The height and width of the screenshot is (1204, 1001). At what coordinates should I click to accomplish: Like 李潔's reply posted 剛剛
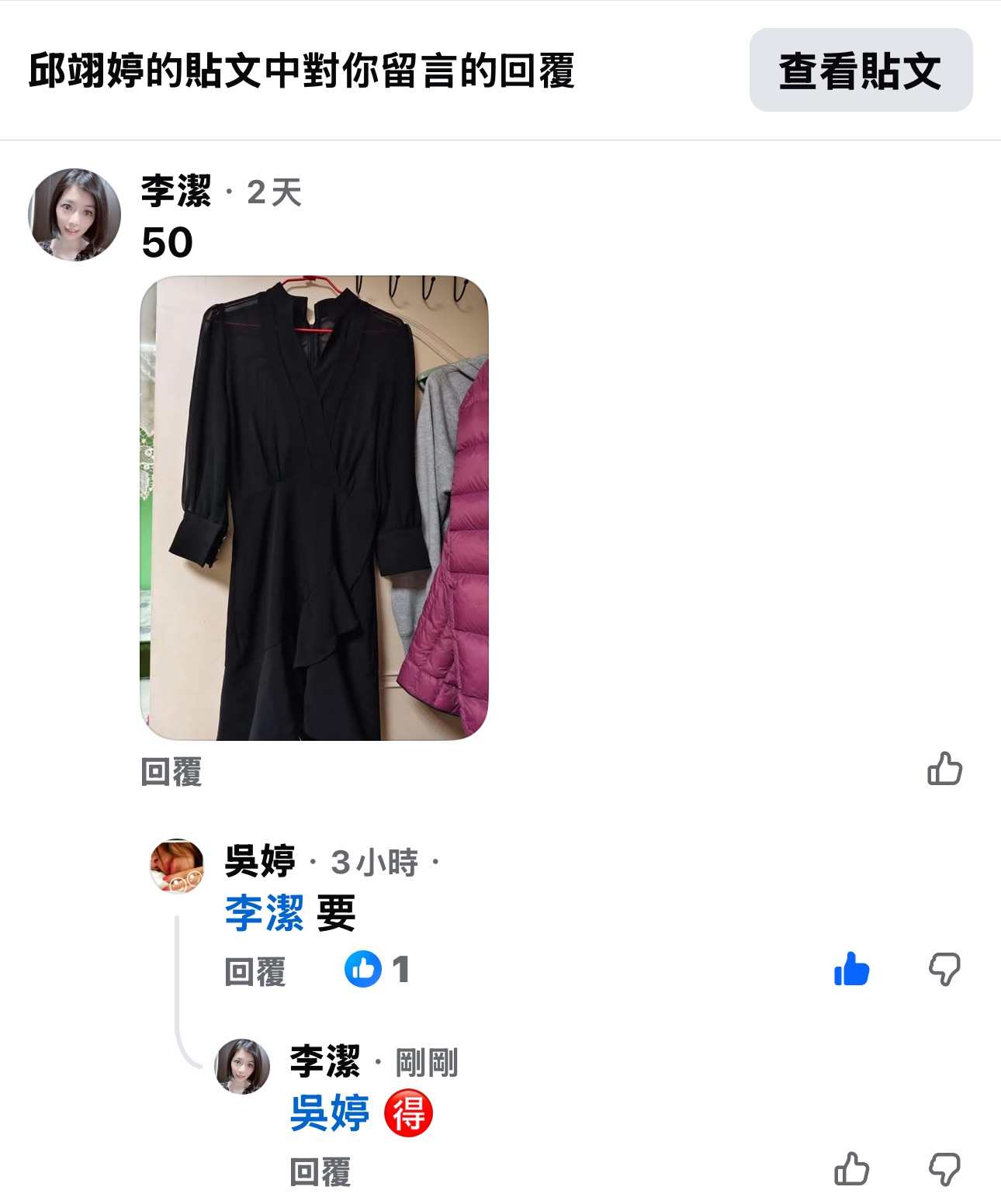click(851, 1169)
